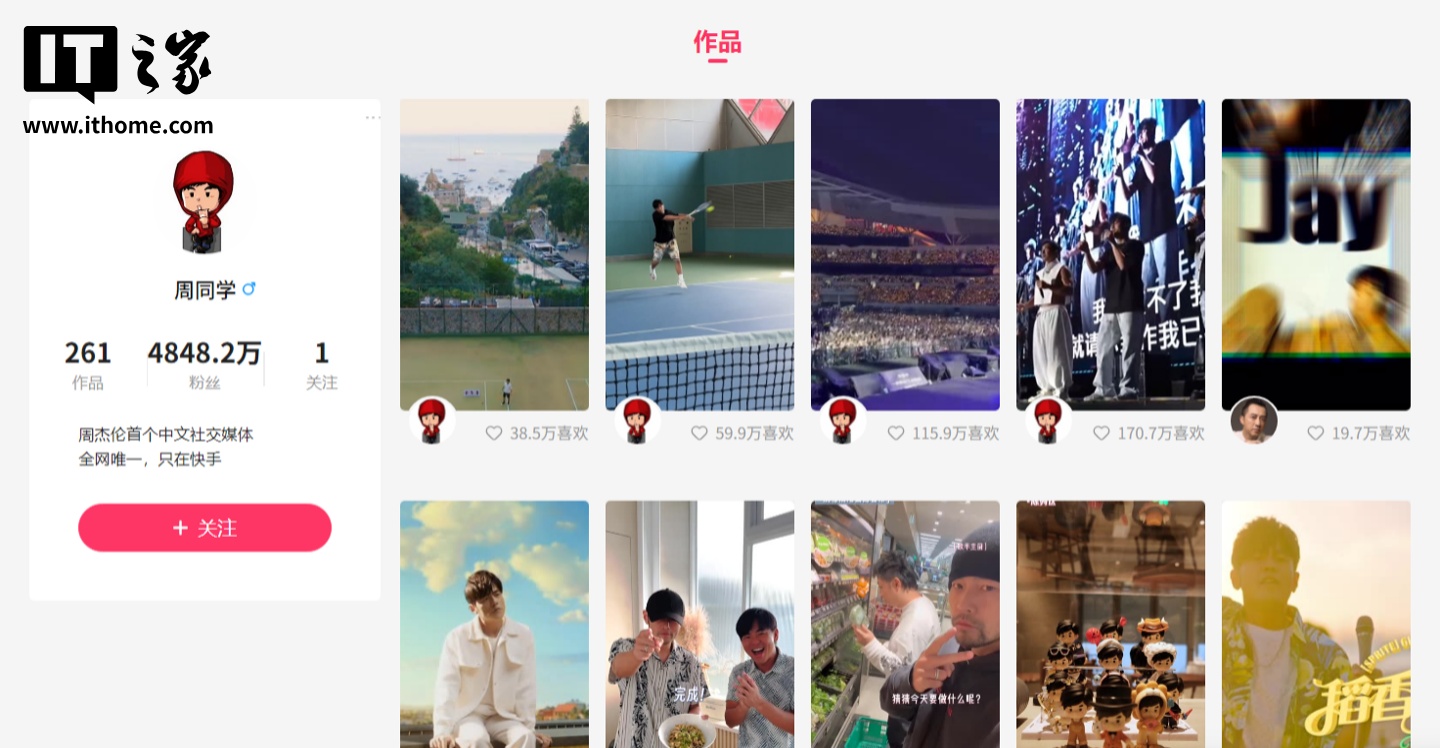The width and height of the screenshot is (1440, 748).
Task: Open the supermarket selfie video
Action: coord(905,624)
